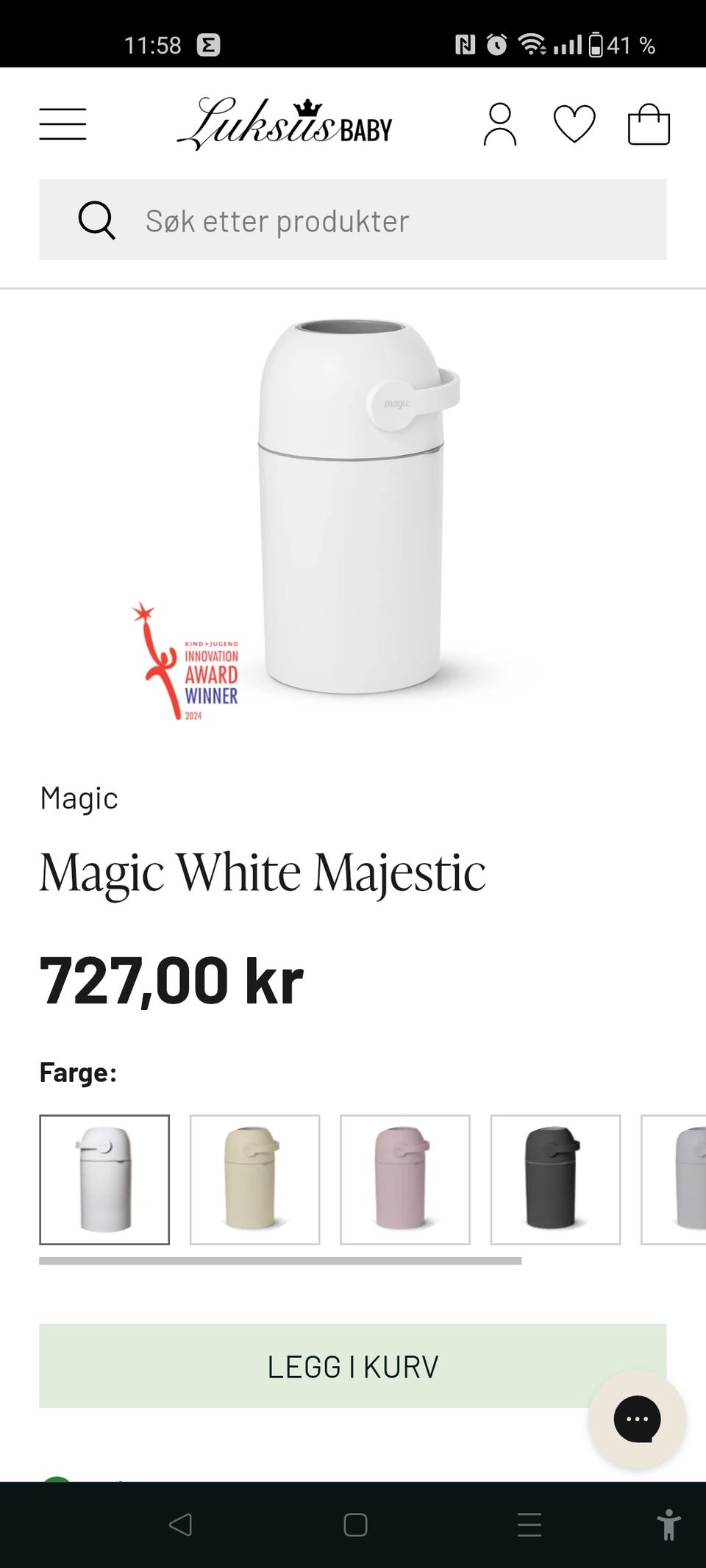Viewport: 706px width, 1568px height.
Task: Open the user account icon
Action: (x=500, y=123)
